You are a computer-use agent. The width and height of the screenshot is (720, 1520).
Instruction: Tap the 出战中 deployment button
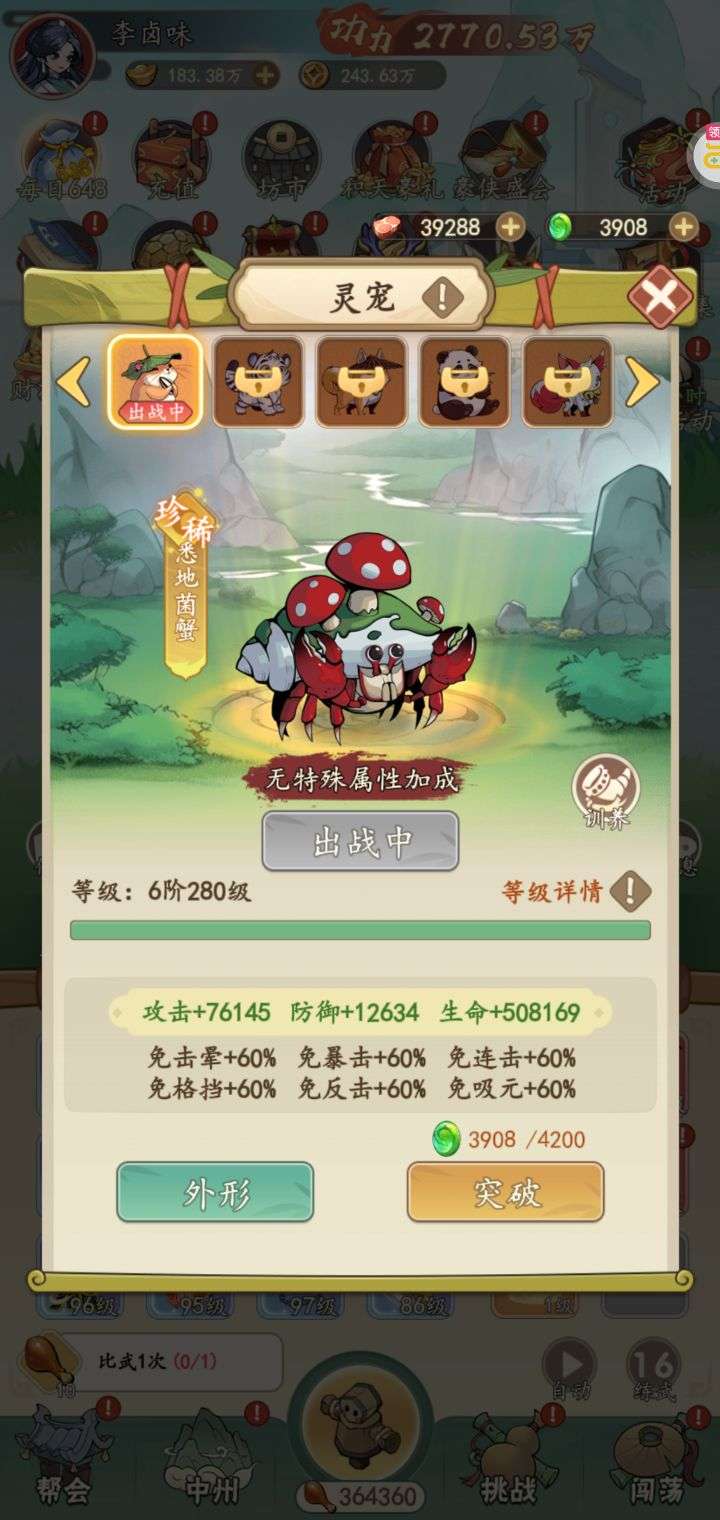[x=360, y=841]
